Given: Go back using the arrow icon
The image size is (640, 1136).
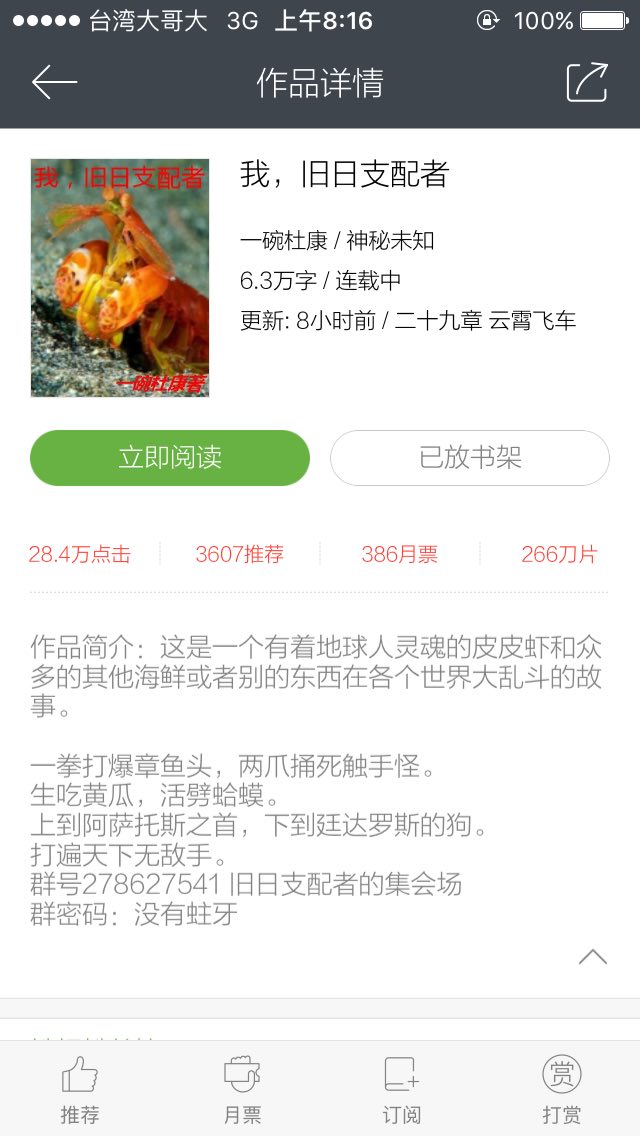Looking at the screenshot, I should pos(54,82).
